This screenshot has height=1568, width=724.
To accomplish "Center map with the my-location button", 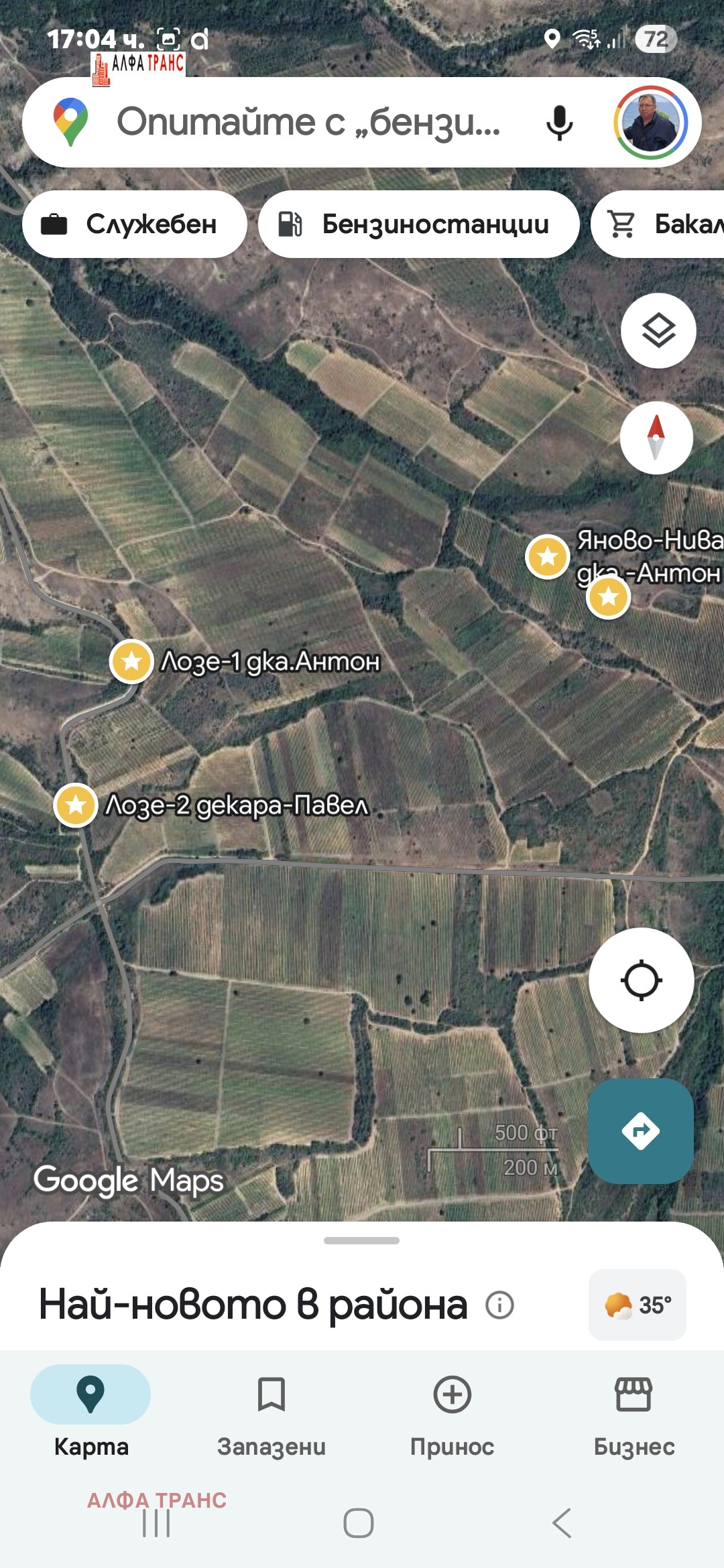I will (642, 980).
